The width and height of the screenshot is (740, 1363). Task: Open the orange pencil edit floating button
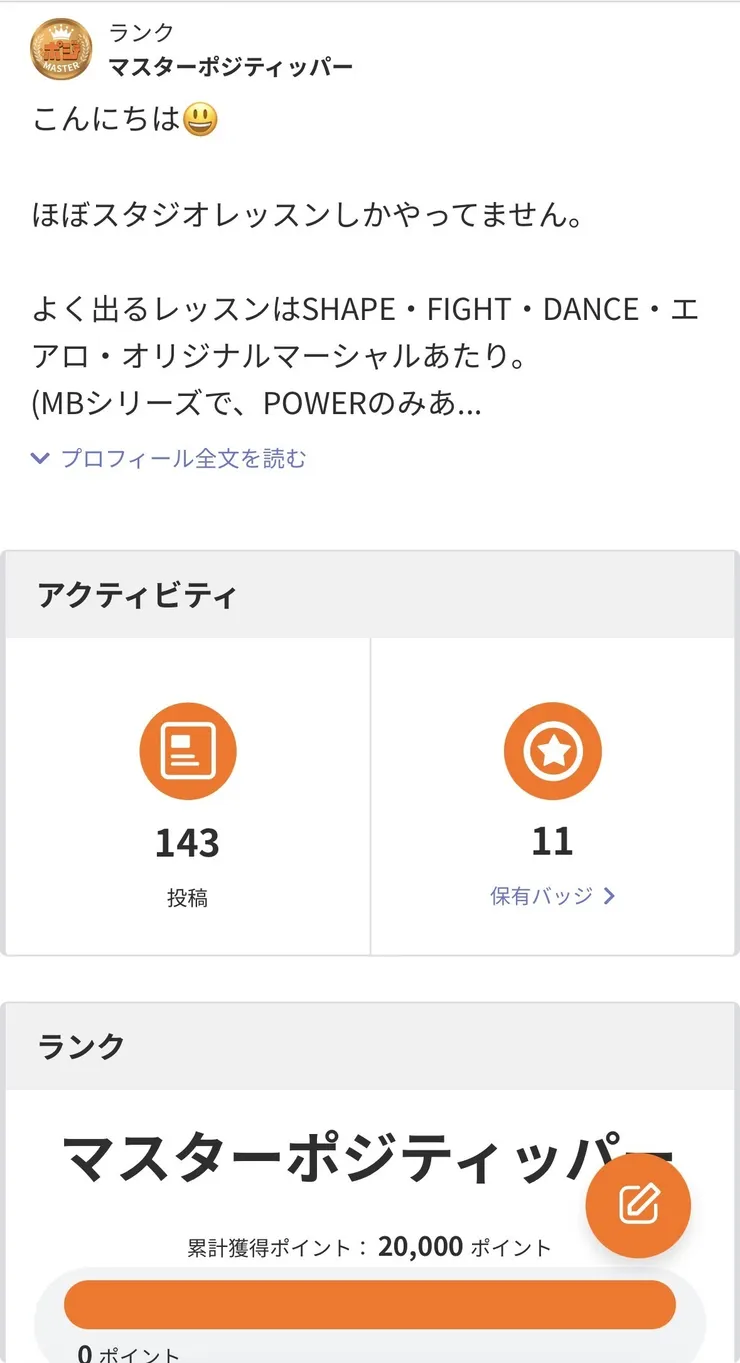coord(638,1205)
